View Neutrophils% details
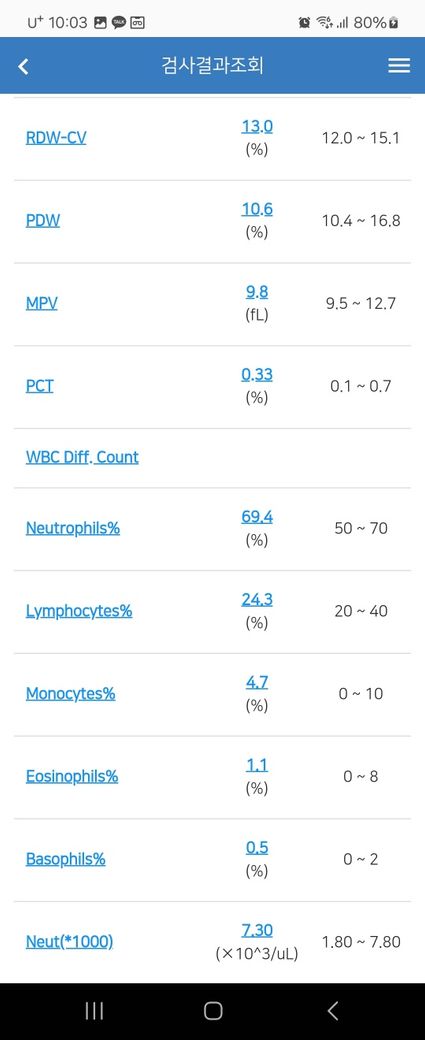The image size is (425, 1040). pos(73,529)
